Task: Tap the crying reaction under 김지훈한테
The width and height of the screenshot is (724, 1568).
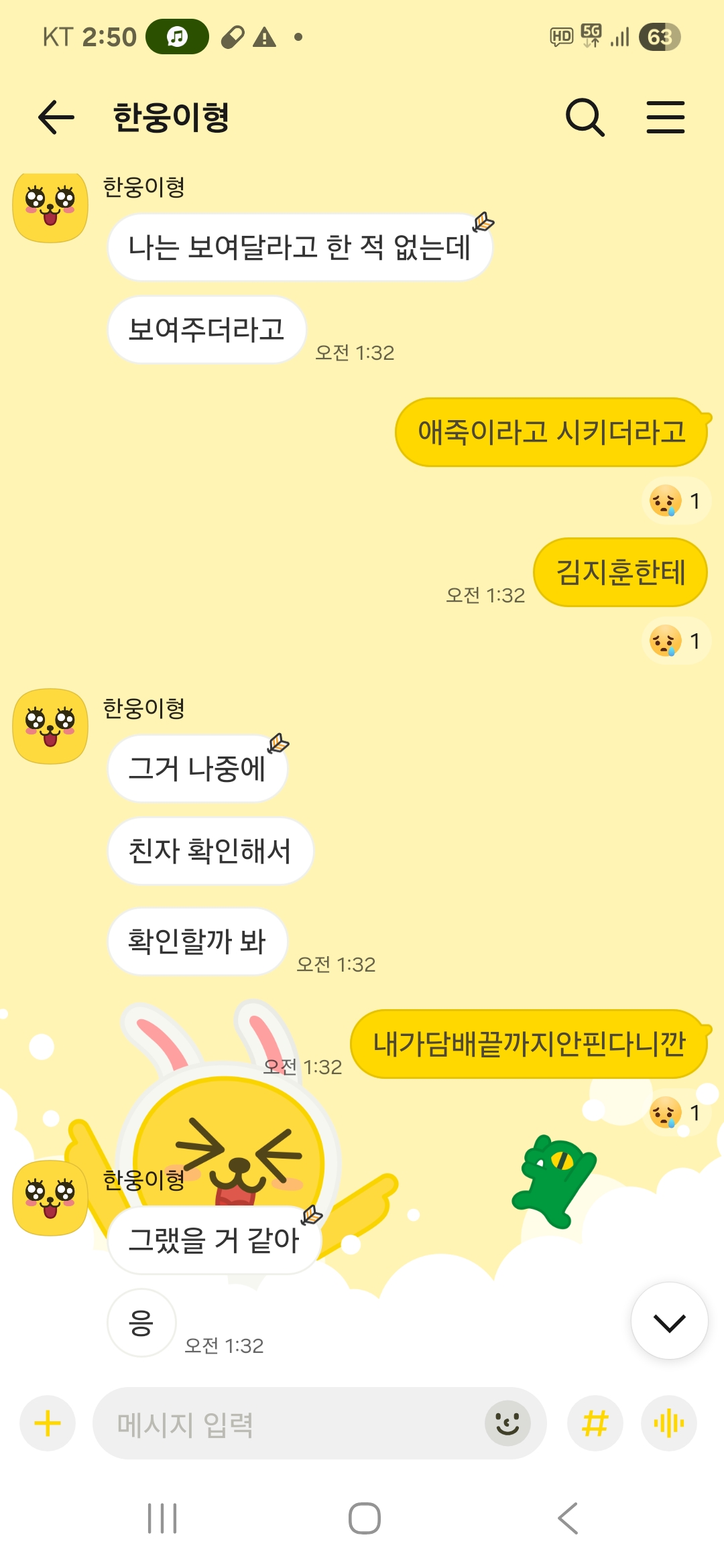Action: click(676, 641)
